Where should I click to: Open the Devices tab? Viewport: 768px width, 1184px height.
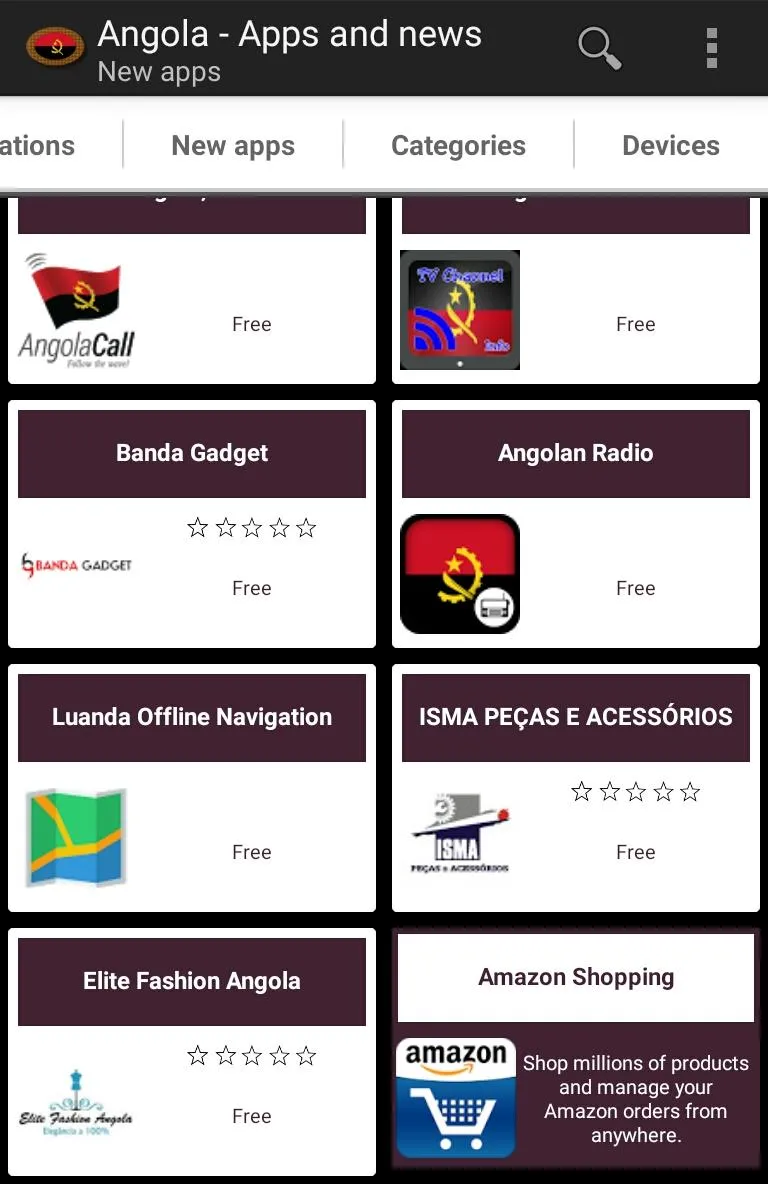click(x=670, y=146)
